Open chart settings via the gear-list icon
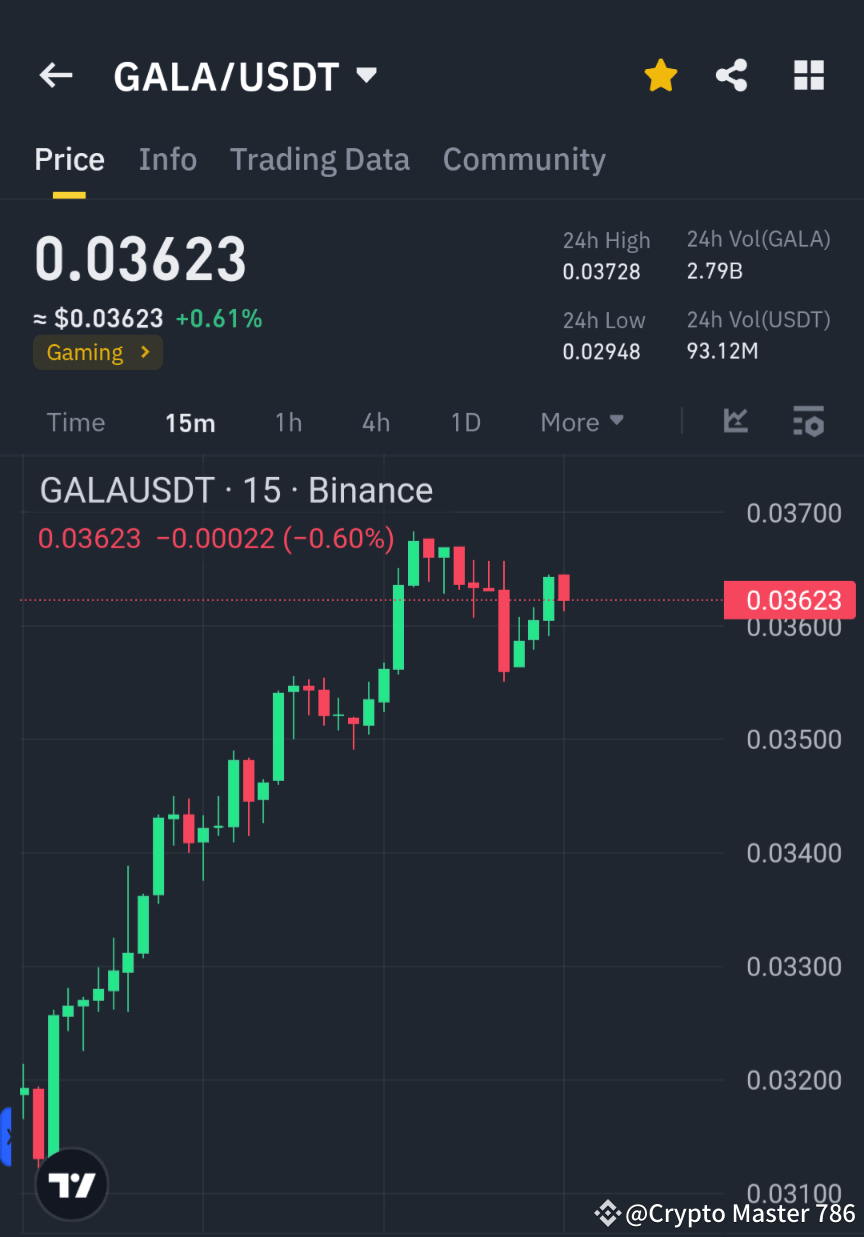Viewport: 864px width, 1237px height. coord(808,422)
